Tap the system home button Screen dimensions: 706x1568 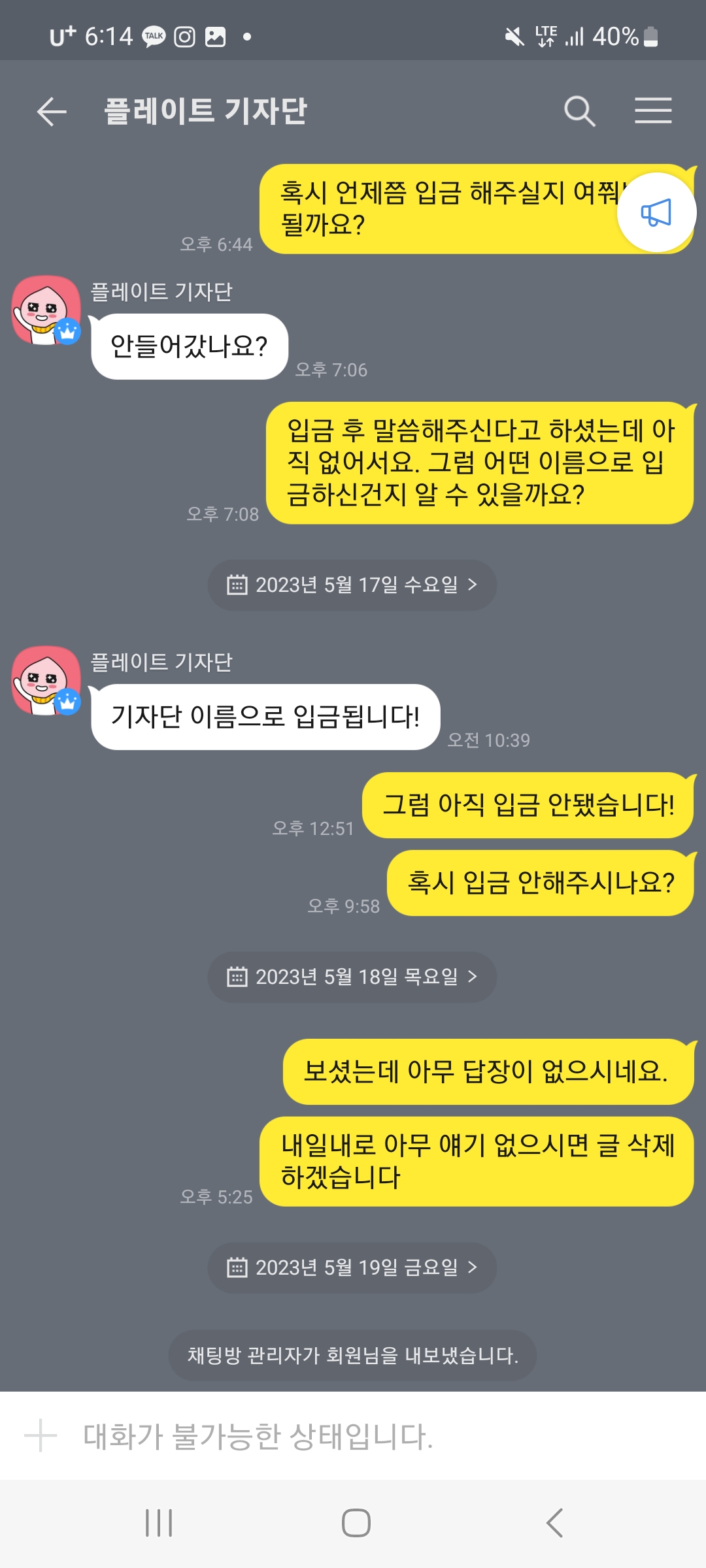click(356, 1522)
